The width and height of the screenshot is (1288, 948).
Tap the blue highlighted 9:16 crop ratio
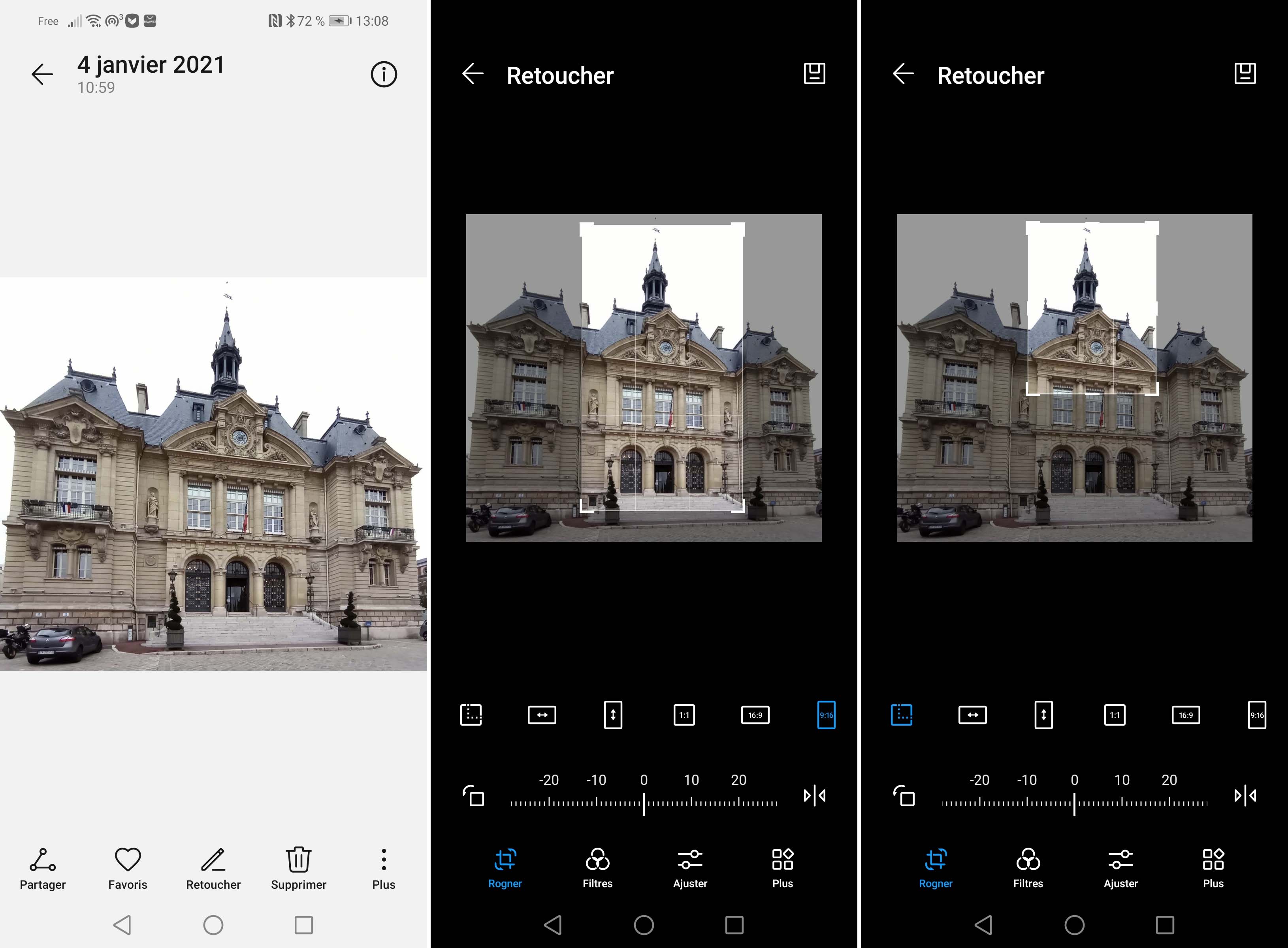(x=826, y=715)
